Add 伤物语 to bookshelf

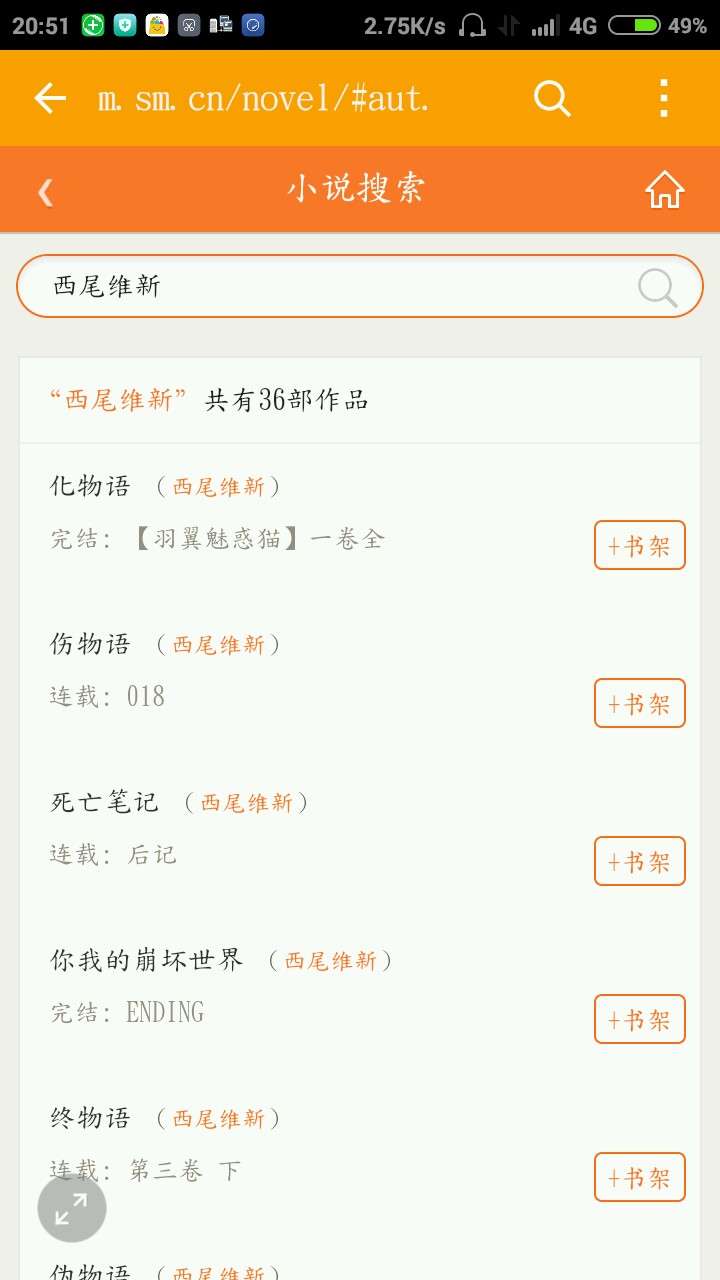coord(639,703)
